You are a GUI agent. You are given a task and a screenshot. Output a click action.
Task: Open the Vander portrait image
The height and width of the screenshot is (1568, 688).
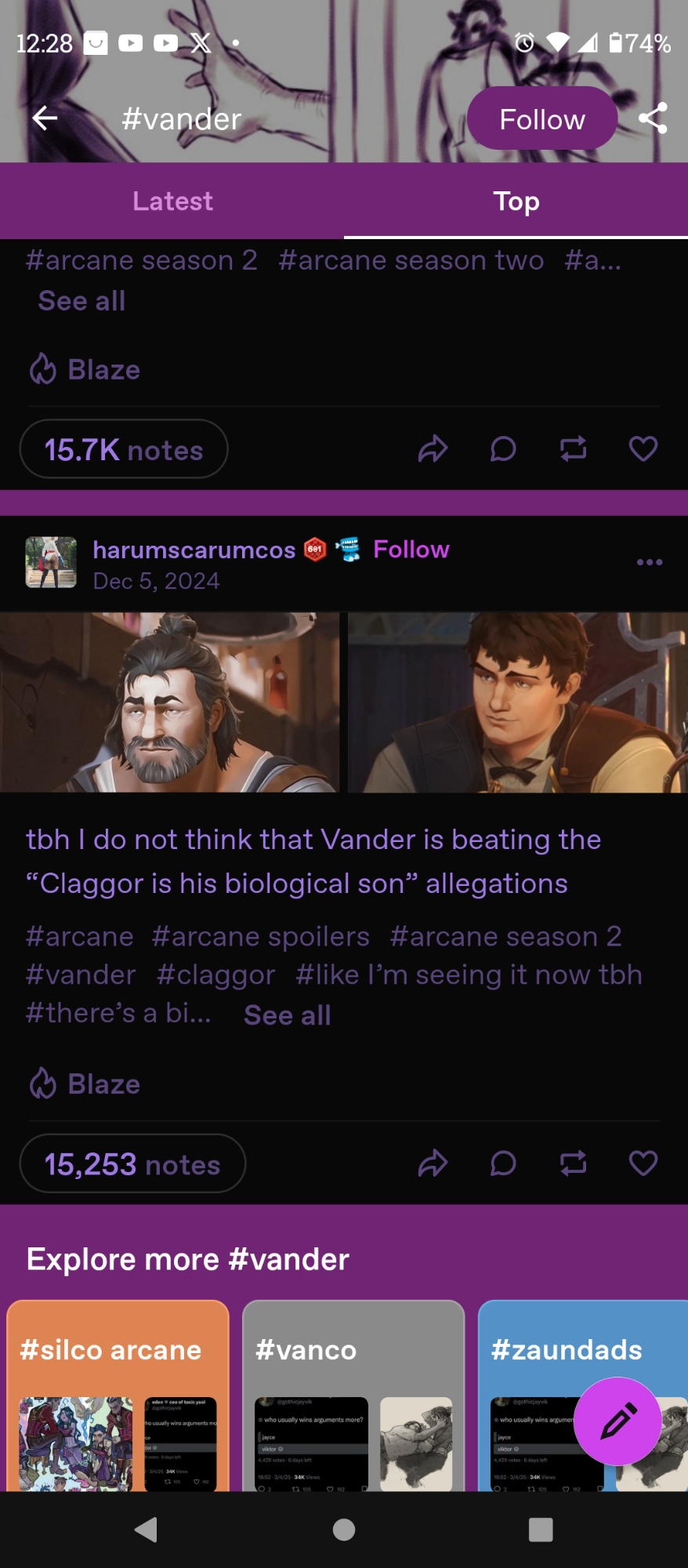(169, 702)
